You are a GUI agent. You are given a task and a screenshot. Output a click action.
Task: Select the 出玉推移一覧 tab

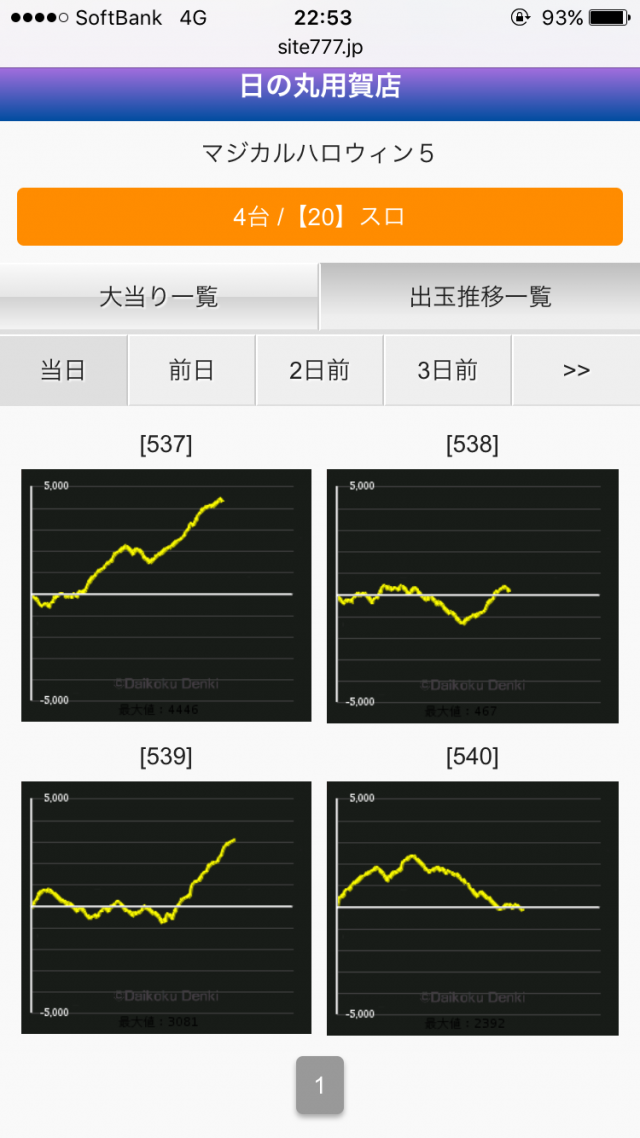point(480,297)
